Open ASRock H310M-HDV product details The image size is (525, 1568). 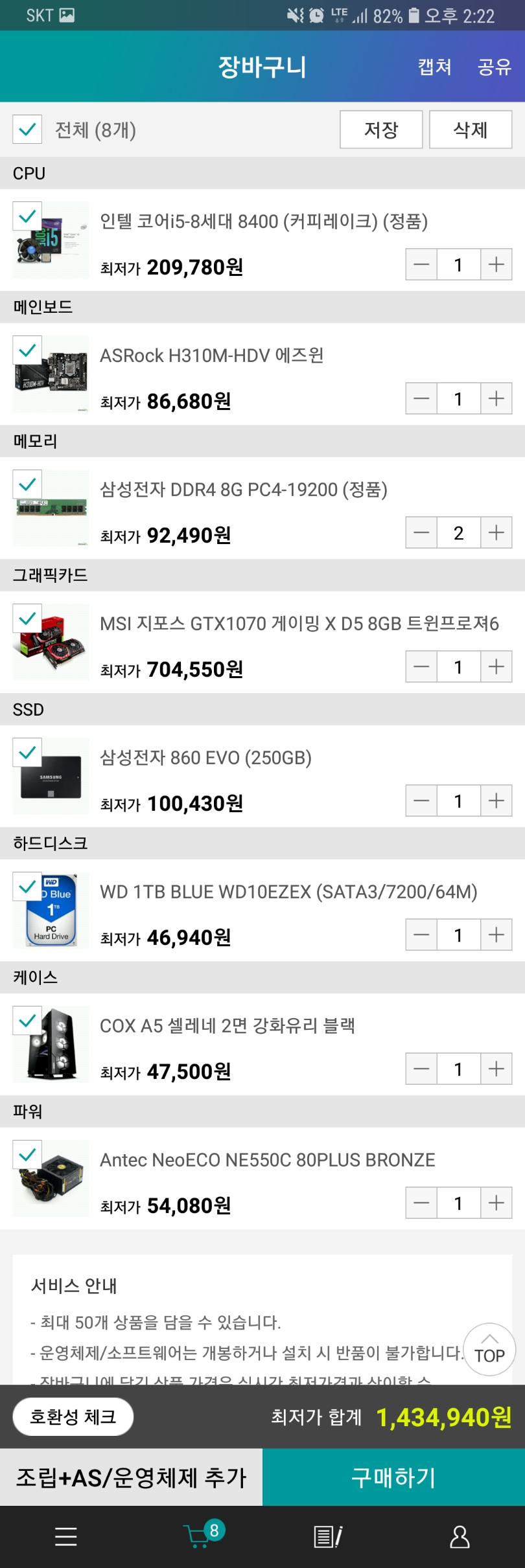click(211, 356)
